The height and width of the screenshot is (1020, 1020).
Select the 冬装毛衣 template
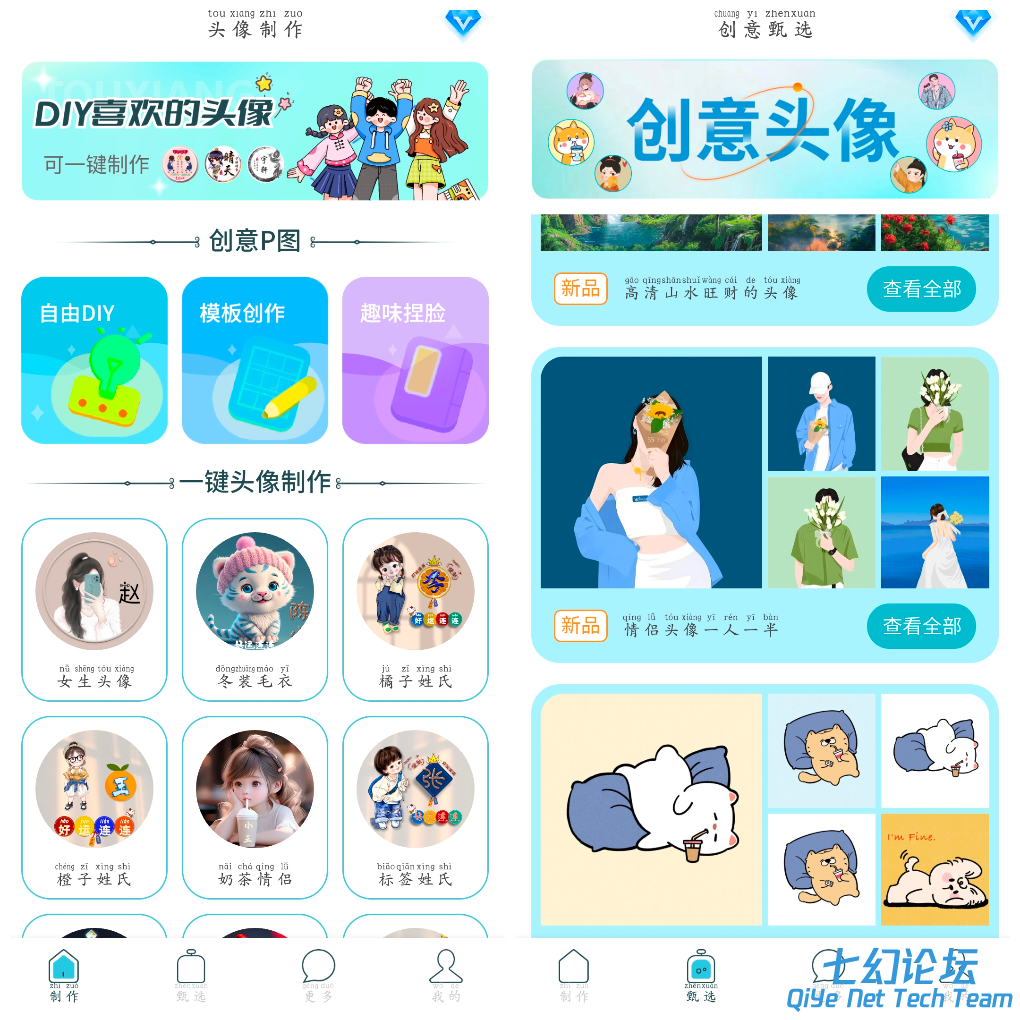[254, 608]
